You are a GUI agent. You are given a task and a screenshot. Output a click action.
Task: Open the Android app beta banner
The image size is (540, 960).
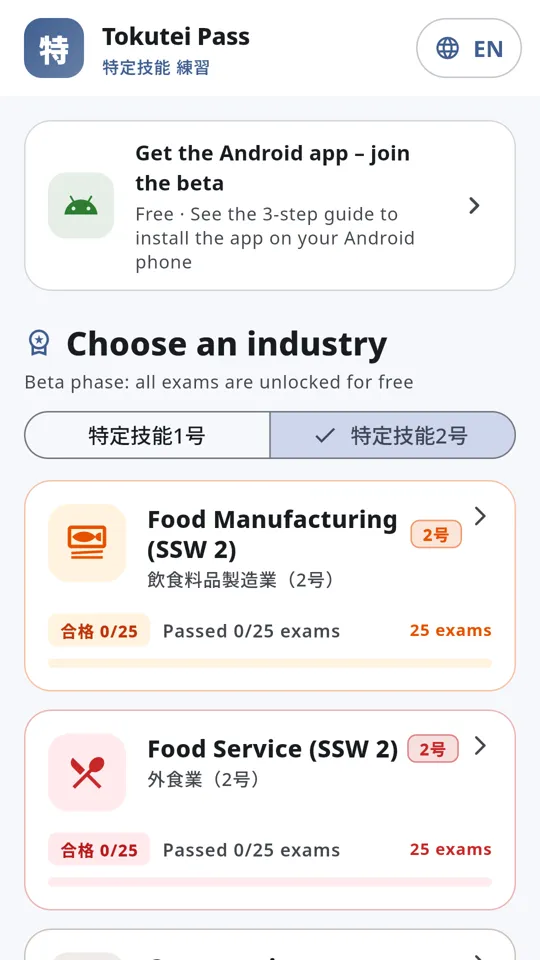click(x=270, y=206)
